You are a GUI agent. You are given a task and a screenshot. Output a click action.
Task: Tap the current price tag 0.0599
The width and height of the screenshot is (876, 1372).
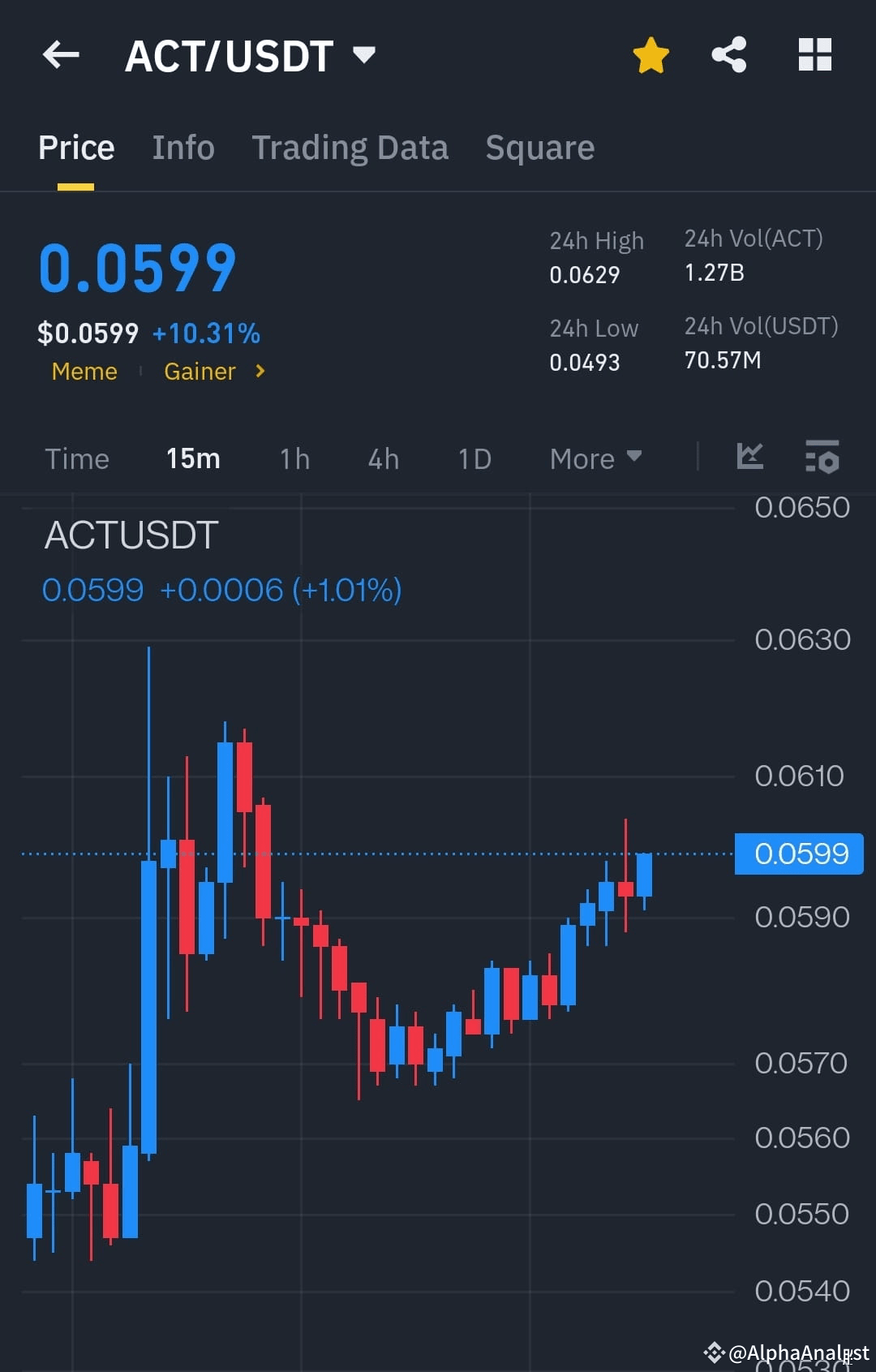click(797, 854)
